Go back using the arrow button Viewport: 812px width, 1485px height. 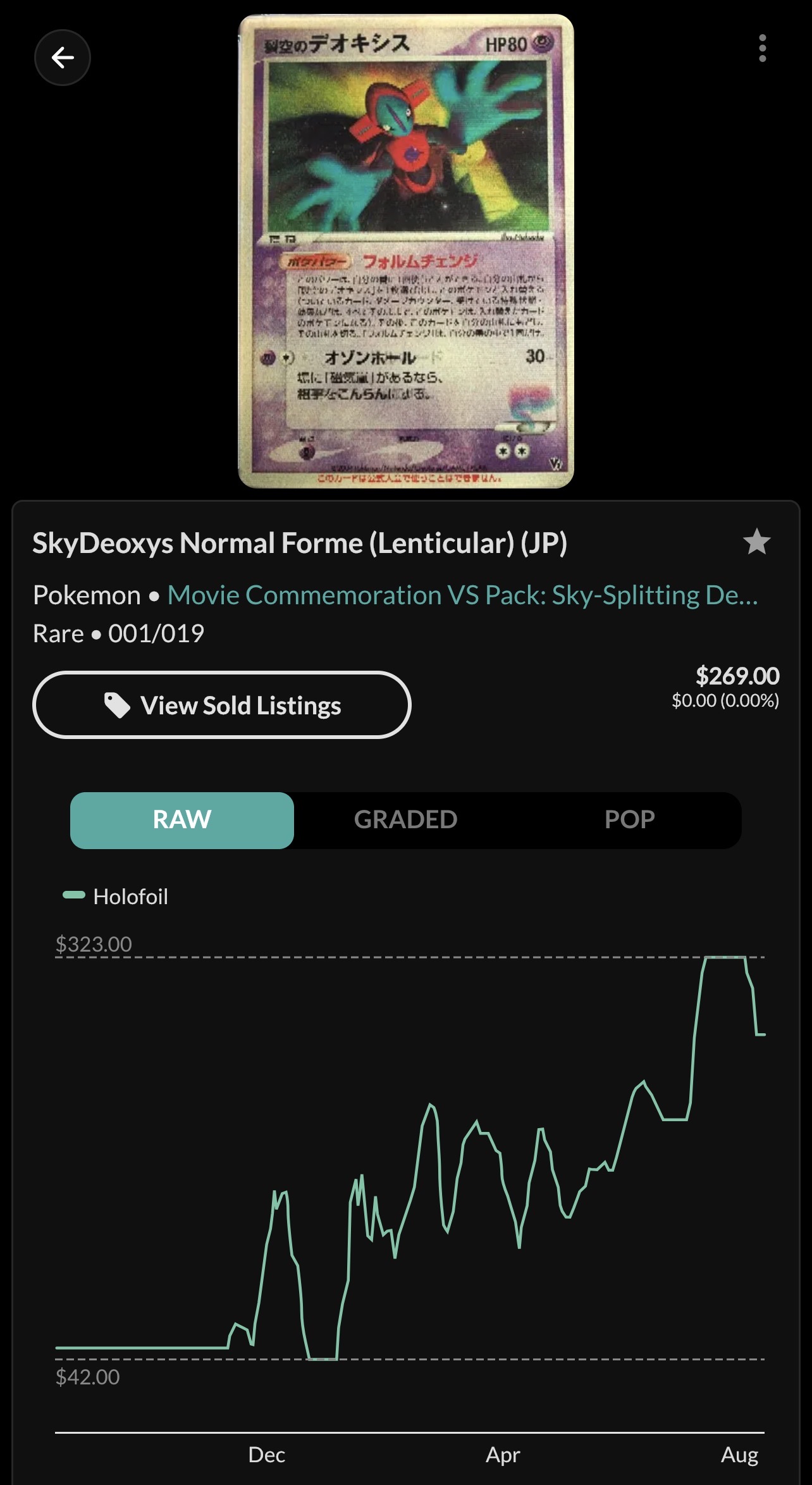click(x=62, y=58)
